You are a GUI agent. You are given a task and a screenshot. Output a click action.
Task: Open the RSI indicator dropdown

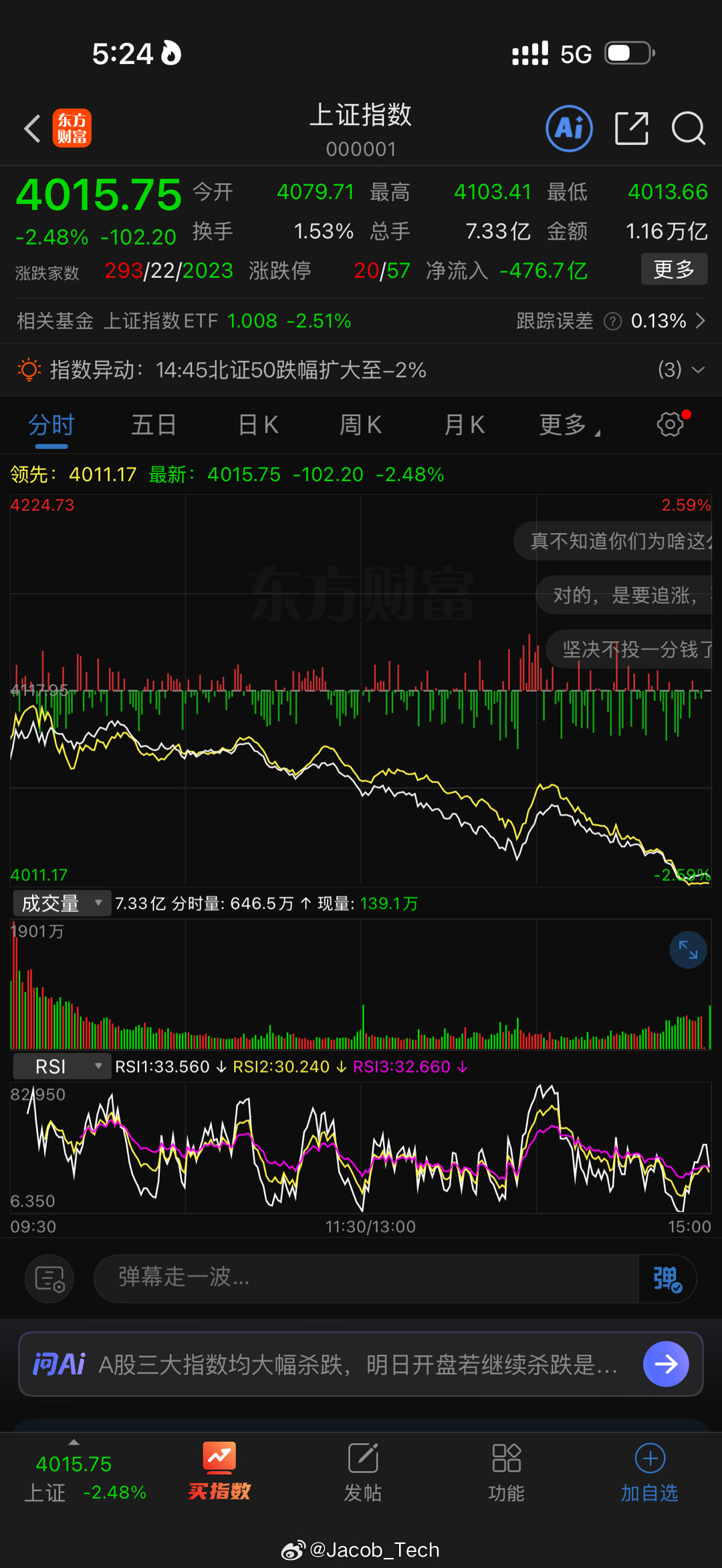[x=62, y=1066]
